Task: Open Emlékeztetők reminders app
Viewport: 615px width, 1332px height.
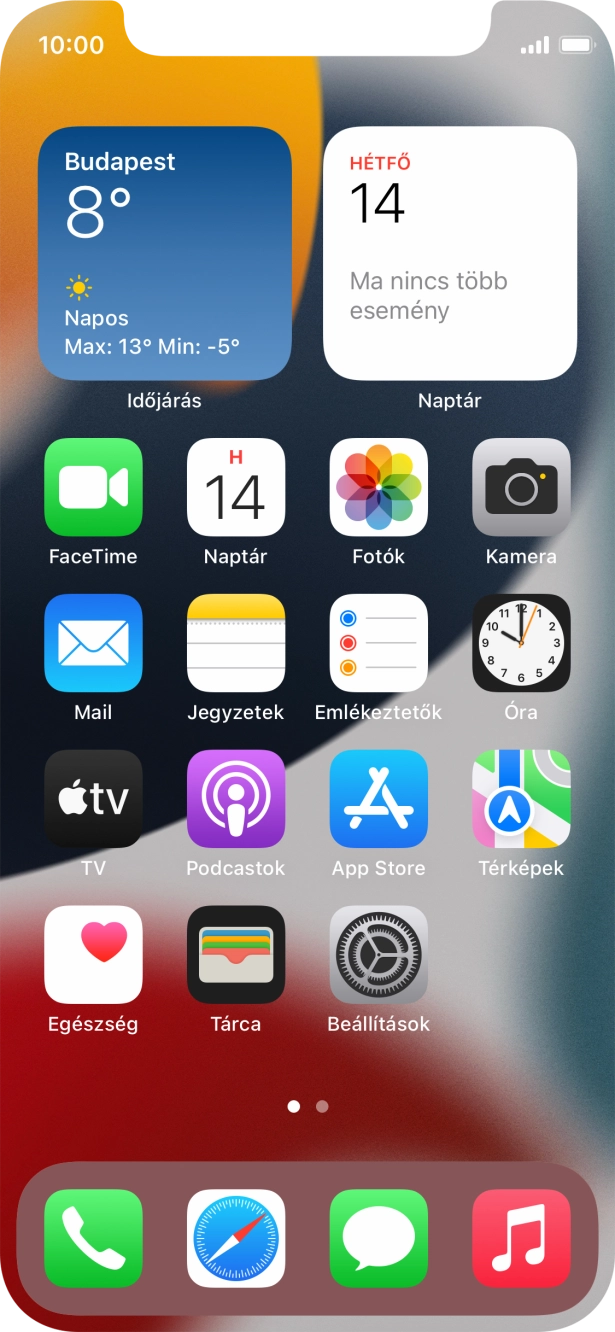Action: (379, 643)
